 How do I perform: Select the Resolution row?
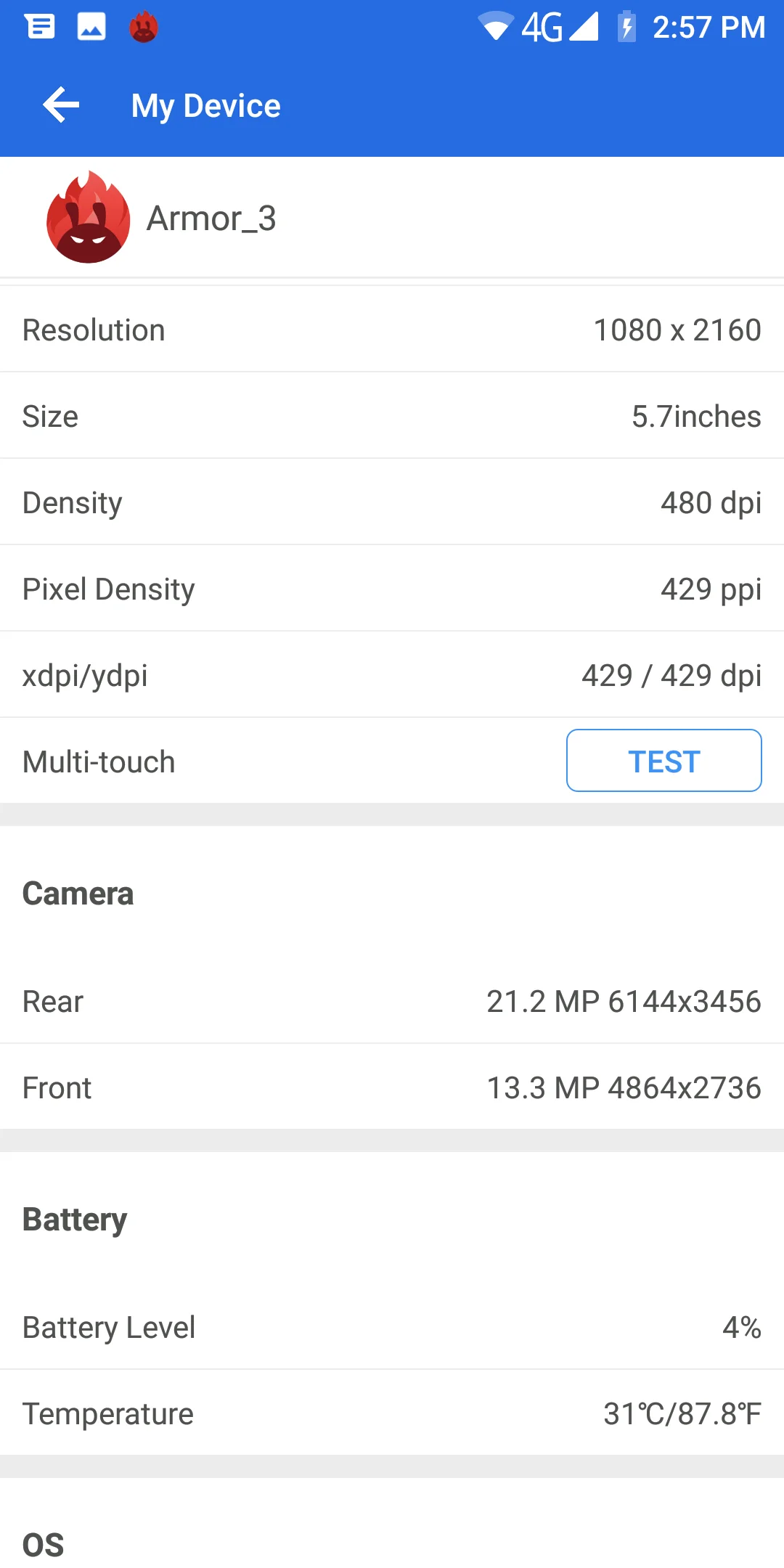pyautogui.click(x=392, y=329)
